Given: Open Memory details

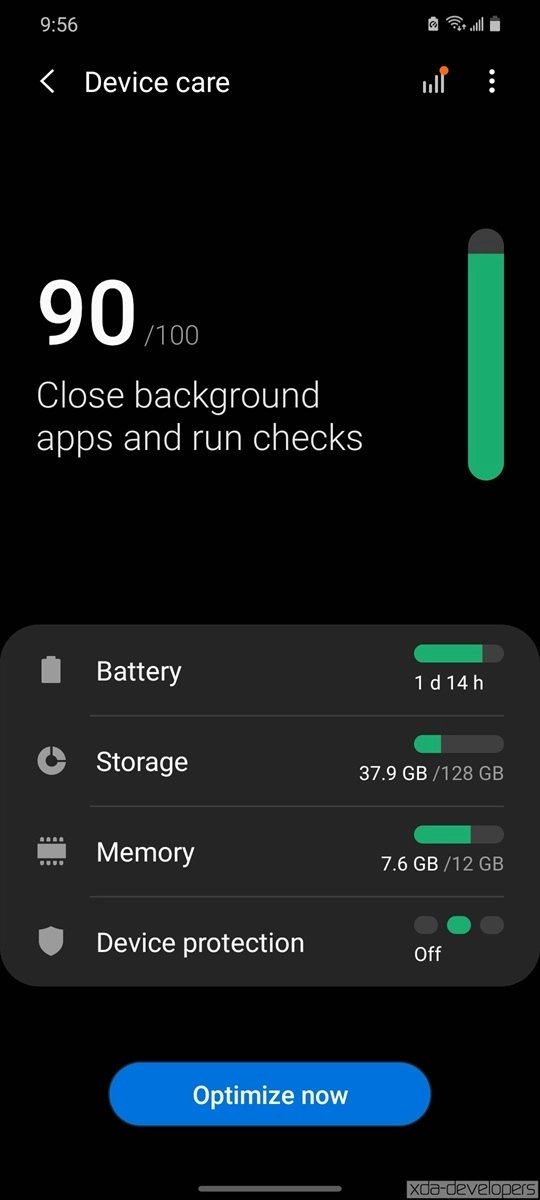Looking at the screenshot, I should 270,852.
